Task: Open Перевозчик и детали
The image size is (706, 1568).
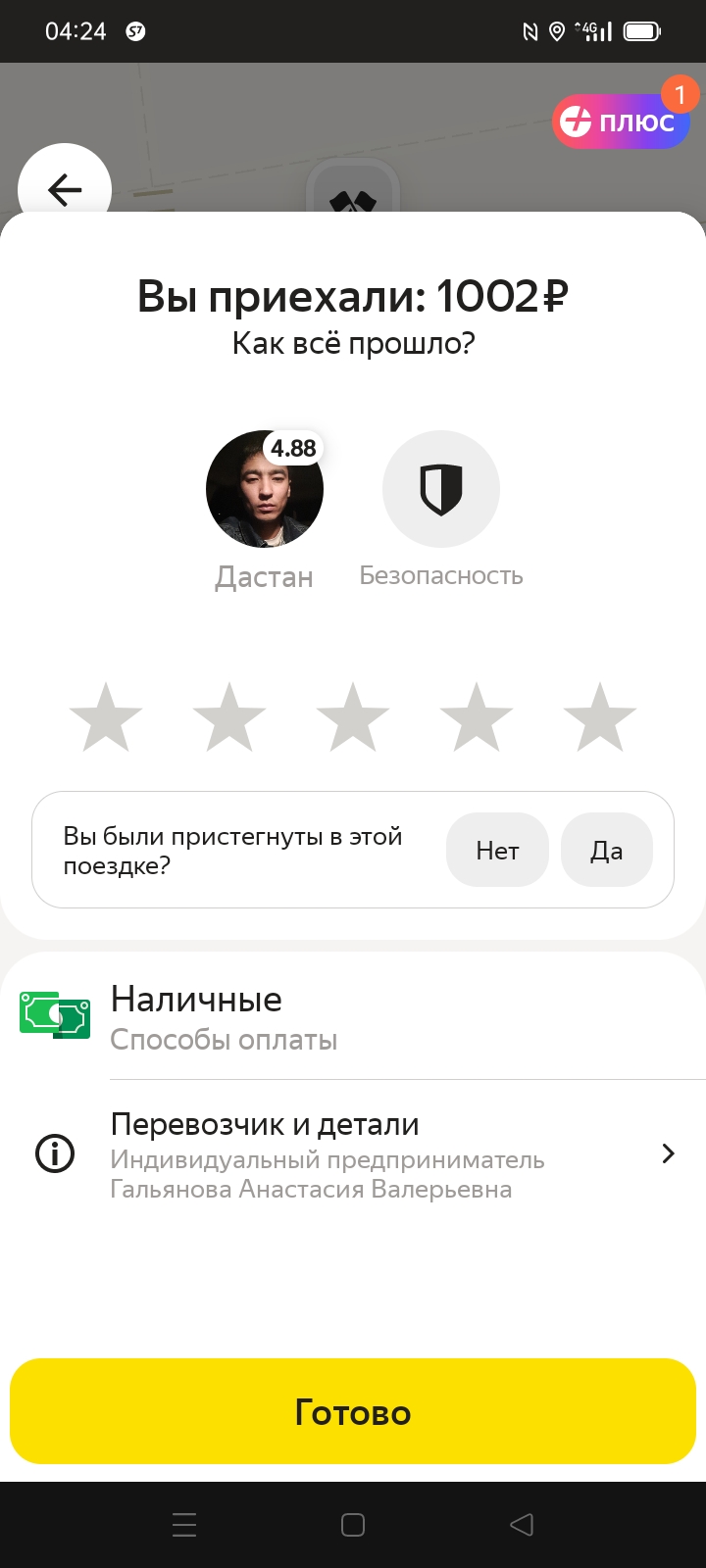Action: 353,1154
